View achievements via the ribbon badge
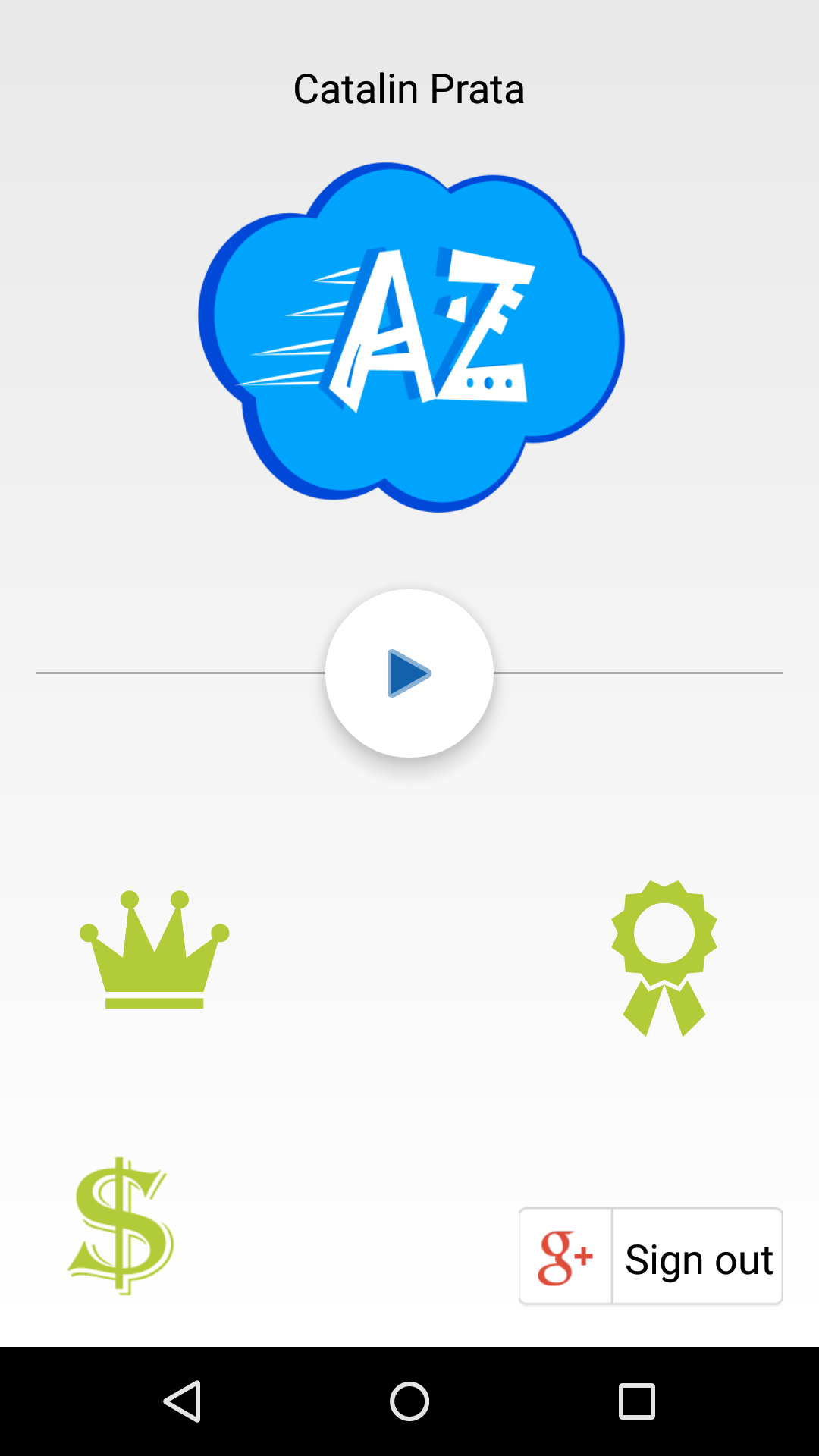This screenshot has width=819, height=1456. [x=664, y=958]
